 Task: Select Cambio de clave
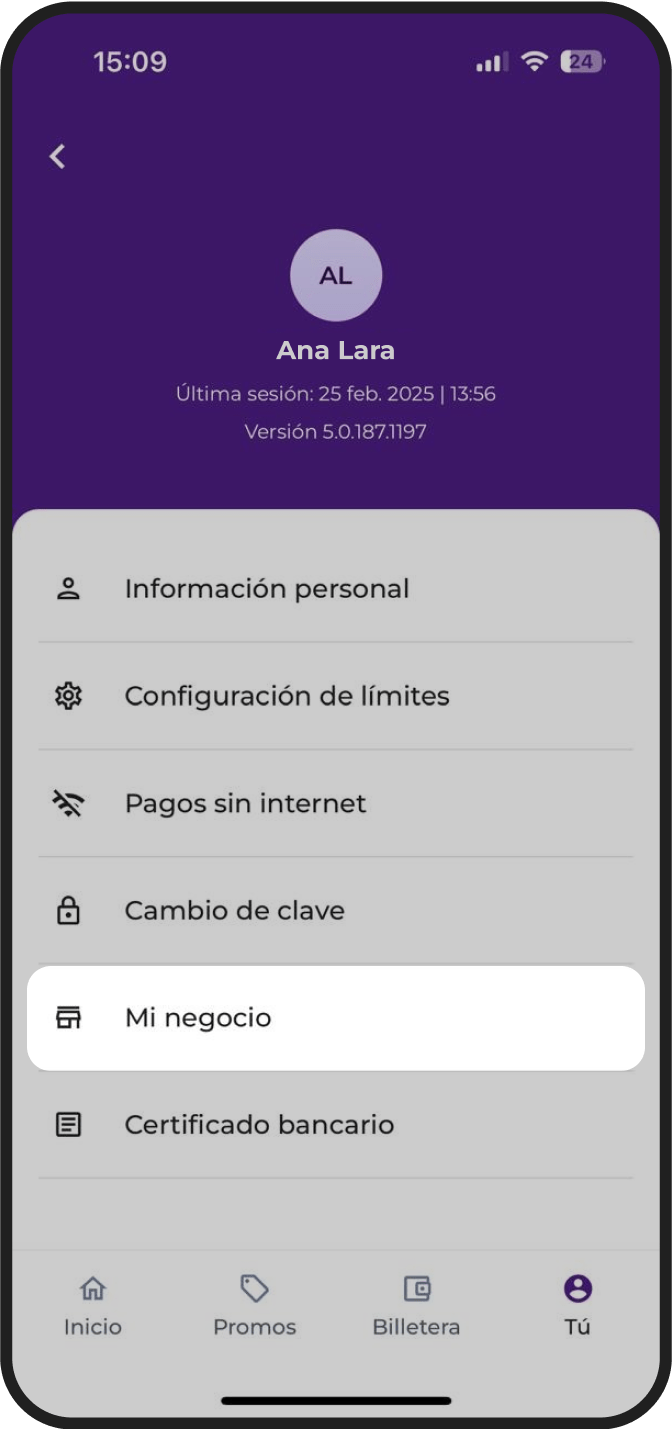click(x=234, y=911)
